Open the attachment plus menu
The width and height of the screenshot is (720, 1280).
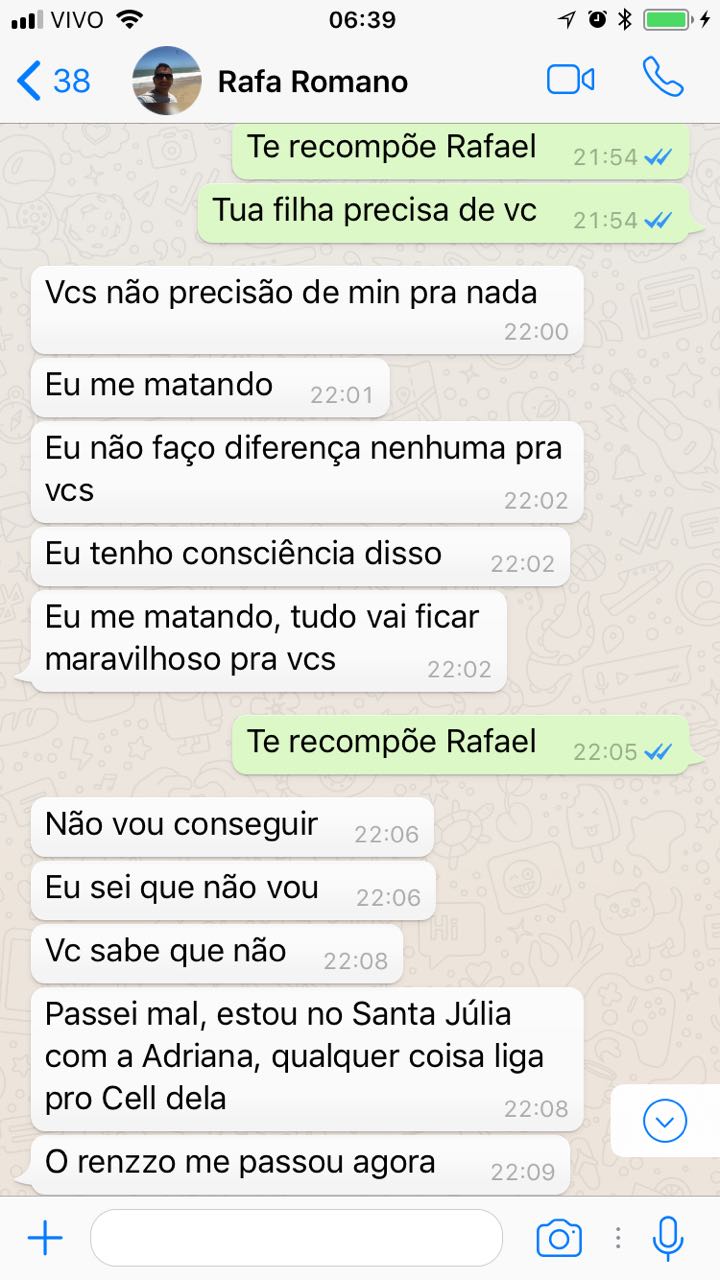coord(45,1239)
